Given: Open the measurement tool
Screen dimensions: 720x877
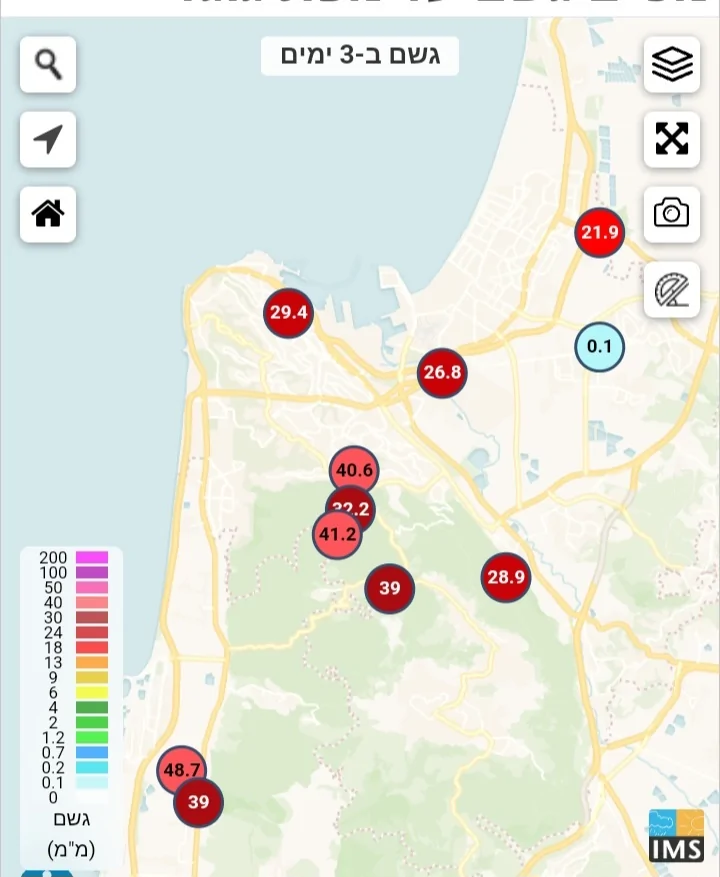Looking at the screenshot, I should click(672, 290).
